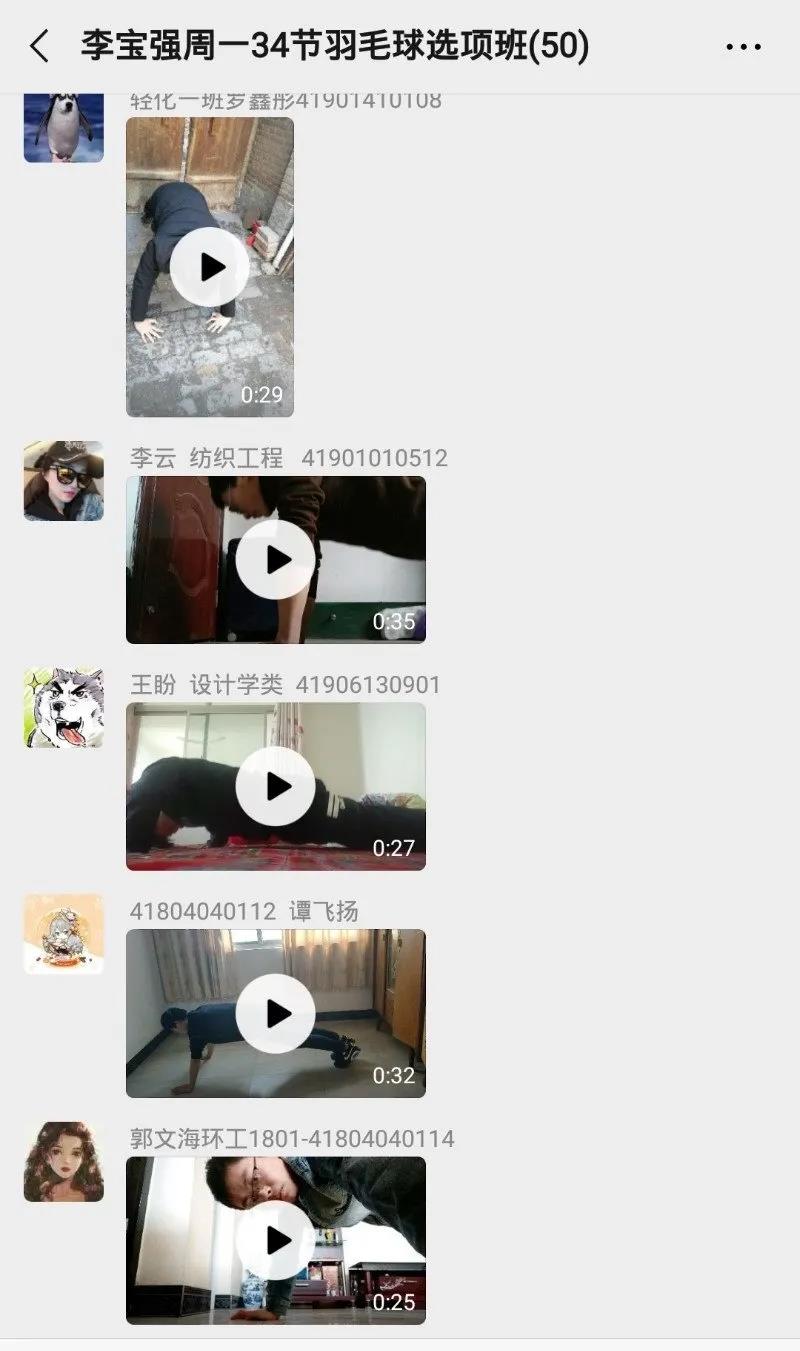
Task: Open 谭飞扬's avatar profile
Action: [x=64, y=935]
